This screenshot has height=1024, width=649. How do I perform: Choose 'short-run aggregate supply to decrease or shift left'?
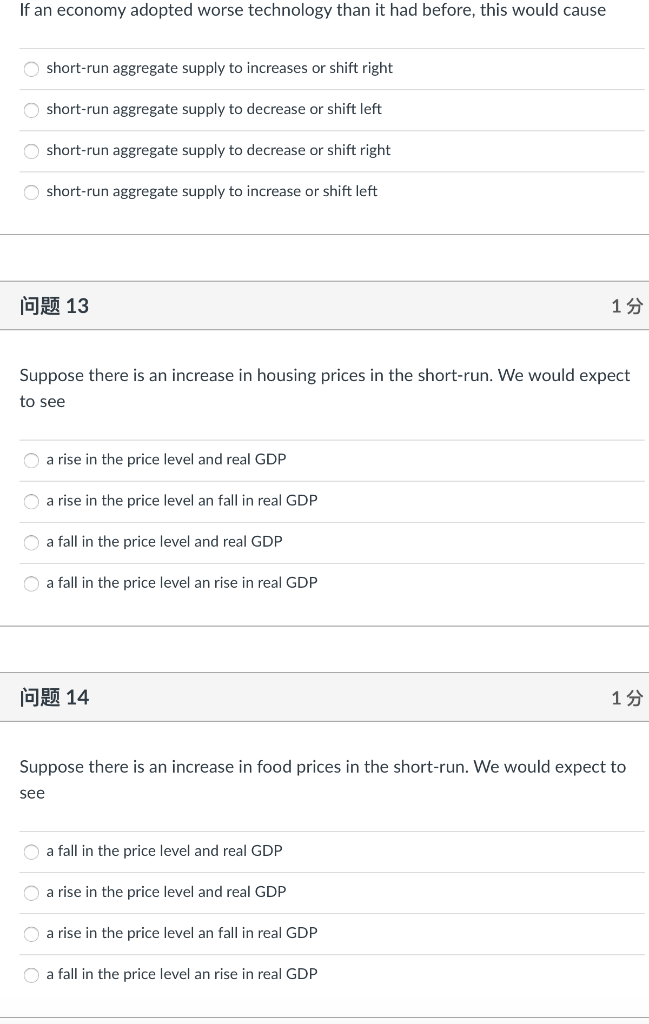31,110
